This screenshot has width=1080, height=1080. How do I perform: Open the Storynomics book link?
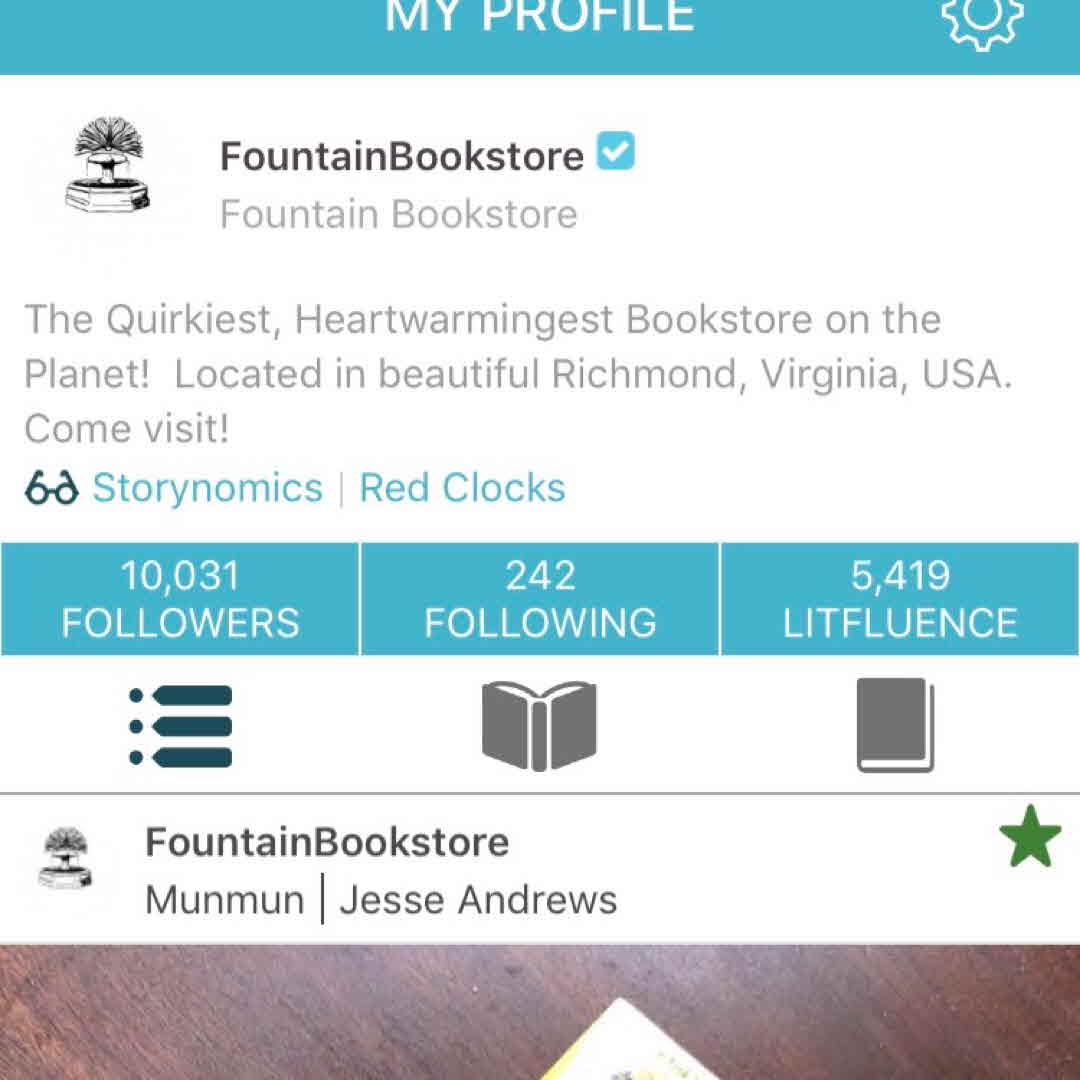[x=207, y=488]
